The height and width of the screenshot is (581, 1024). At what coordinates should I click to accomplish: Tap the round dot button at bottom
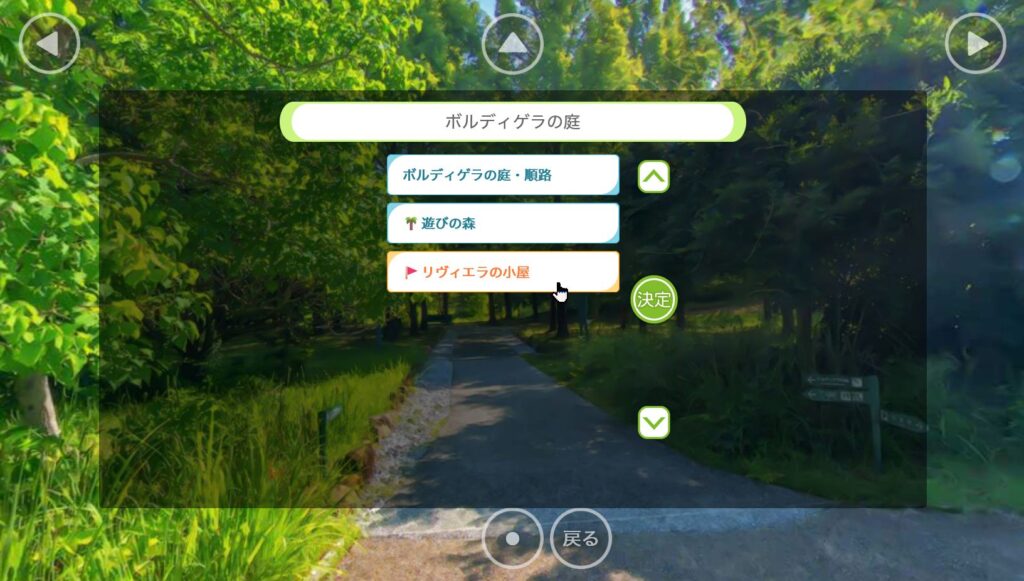tap(512, 538)
